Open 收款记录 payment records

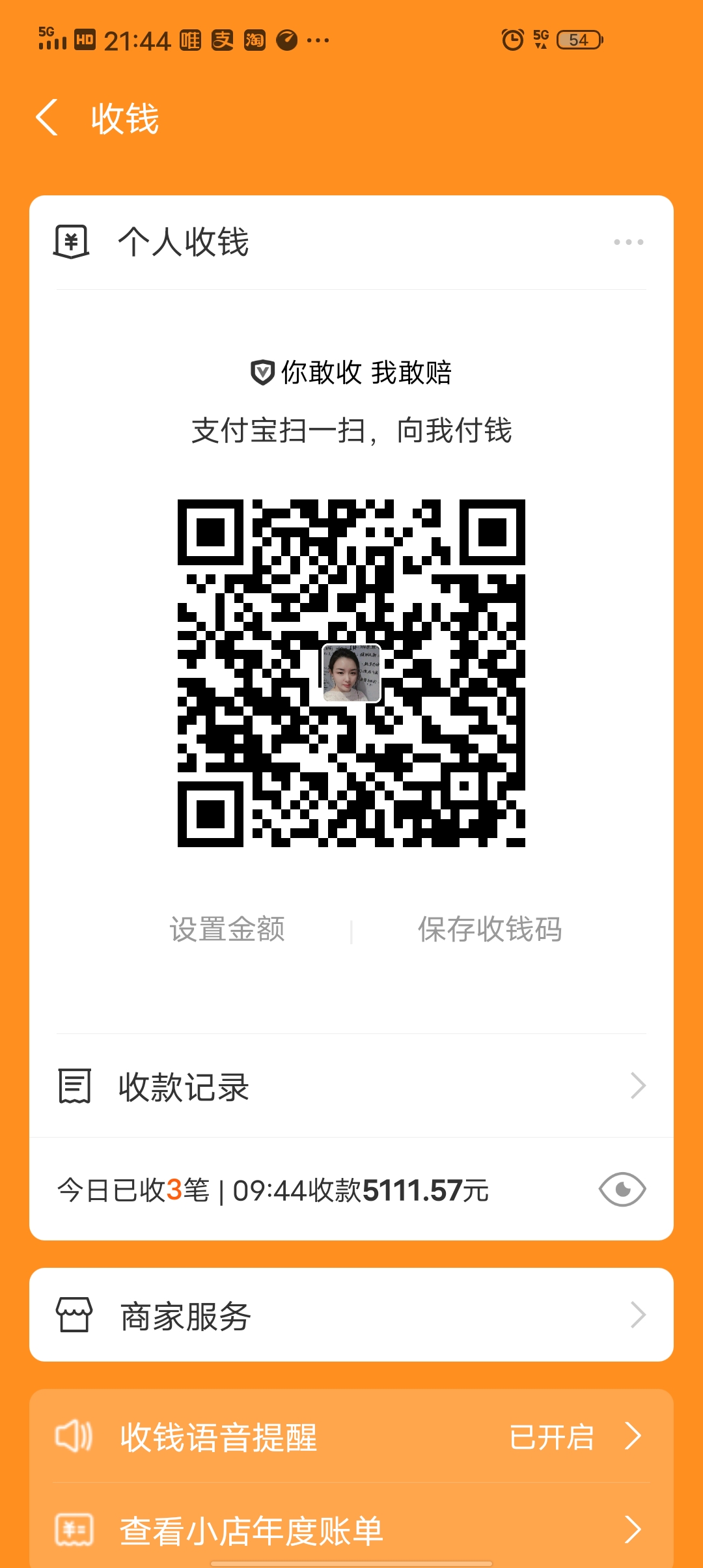point(351,1086)
